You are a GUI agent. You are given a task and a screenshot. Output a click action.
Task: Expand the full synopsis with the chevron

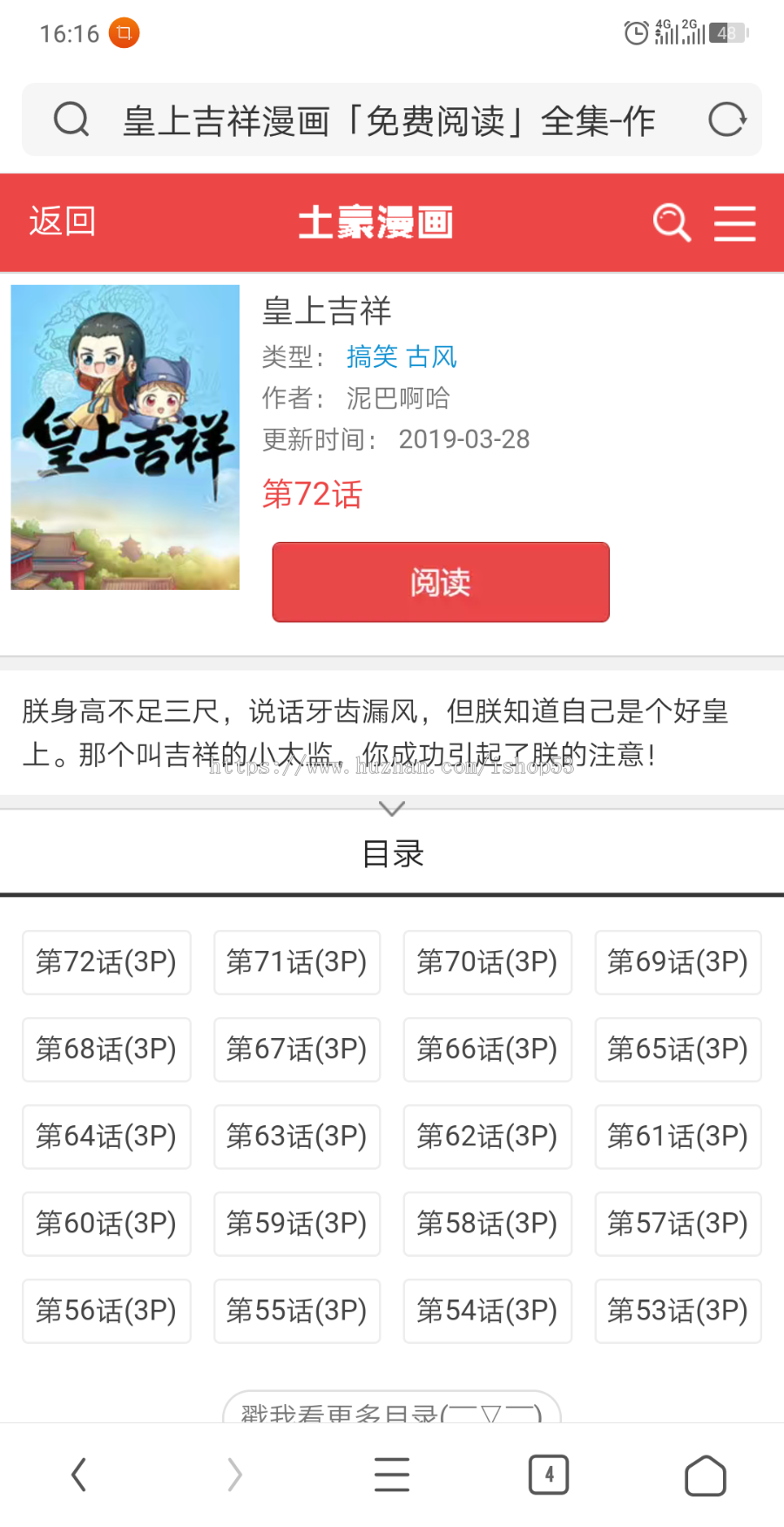coord(392,809)
